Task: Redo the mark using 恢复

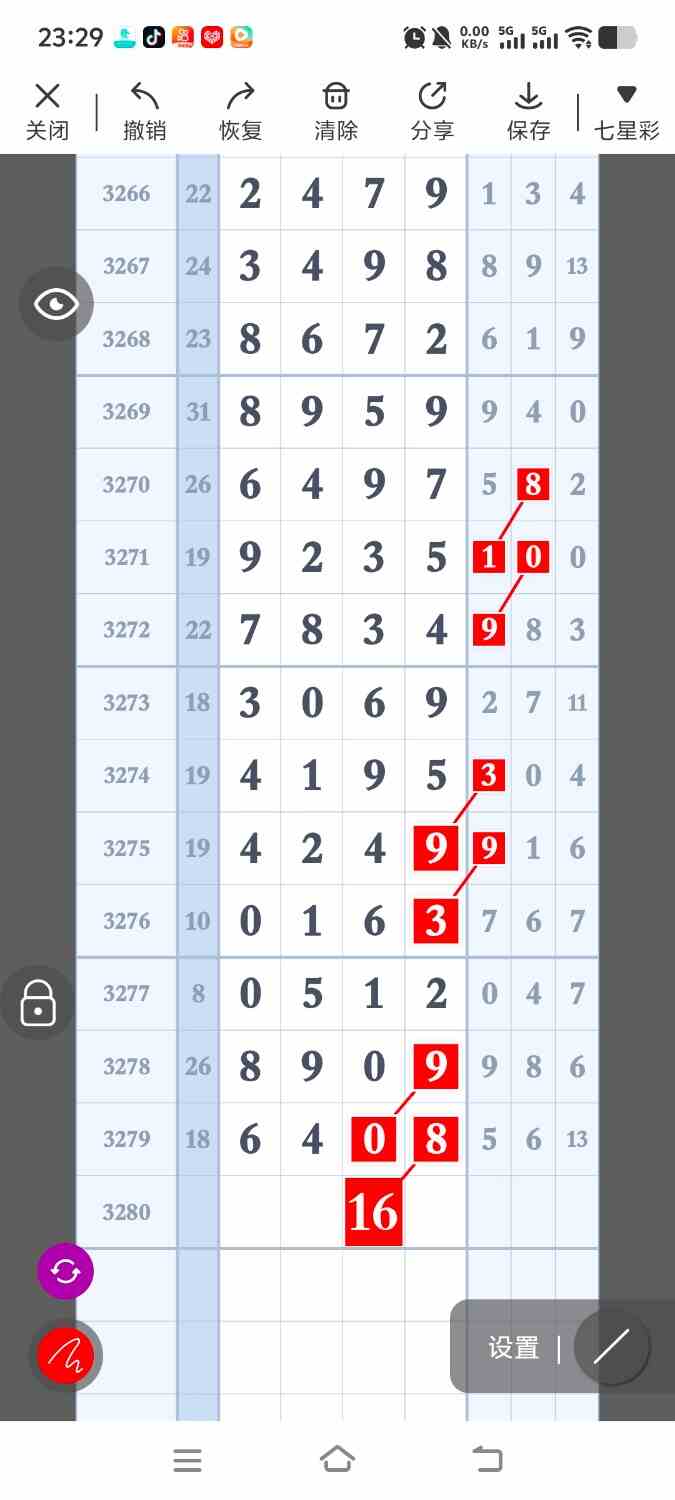Action: click(x=240, y=111)
